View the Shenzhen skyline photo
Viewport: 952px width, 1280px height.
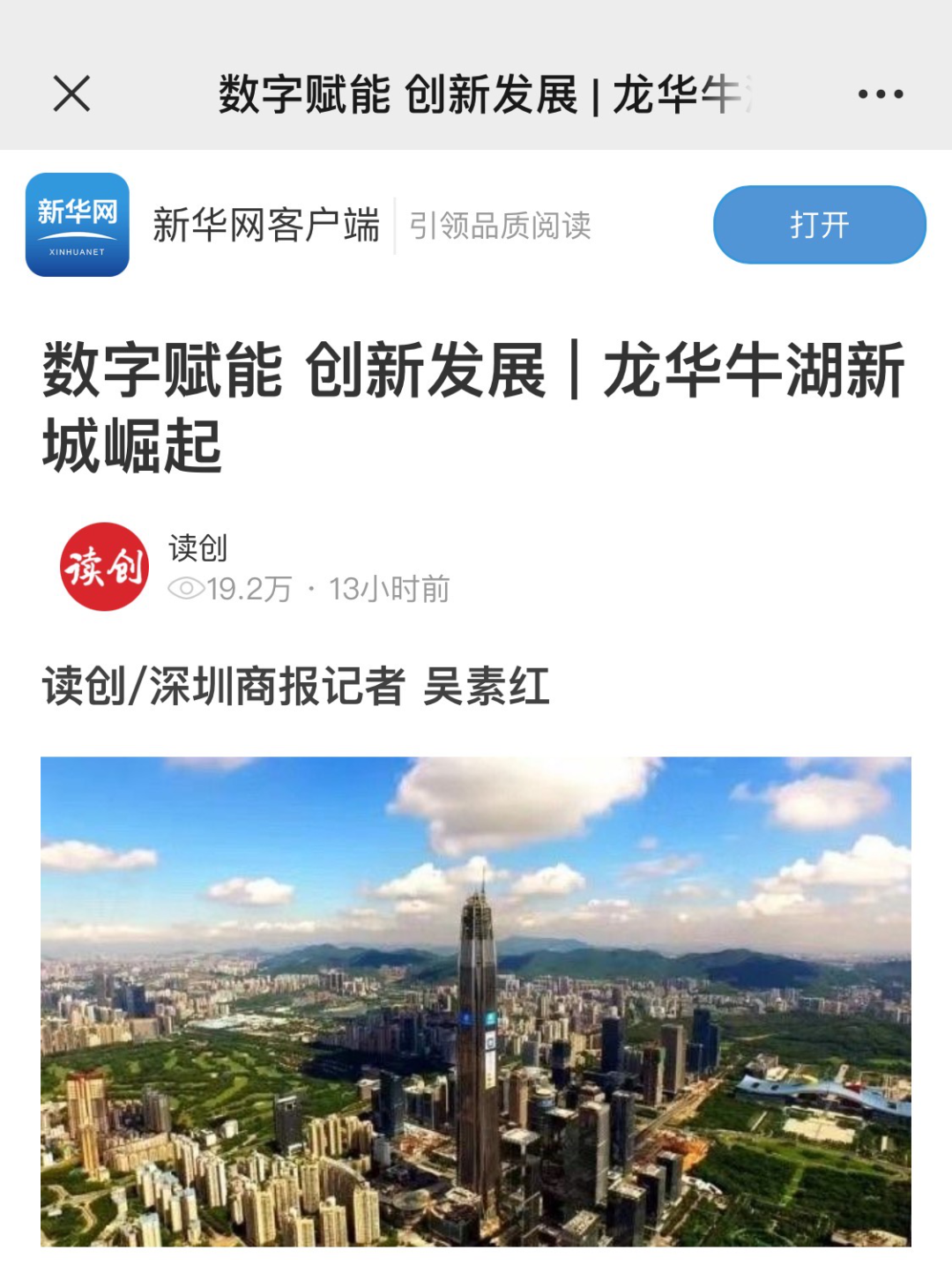click(x=476, y=1001)
